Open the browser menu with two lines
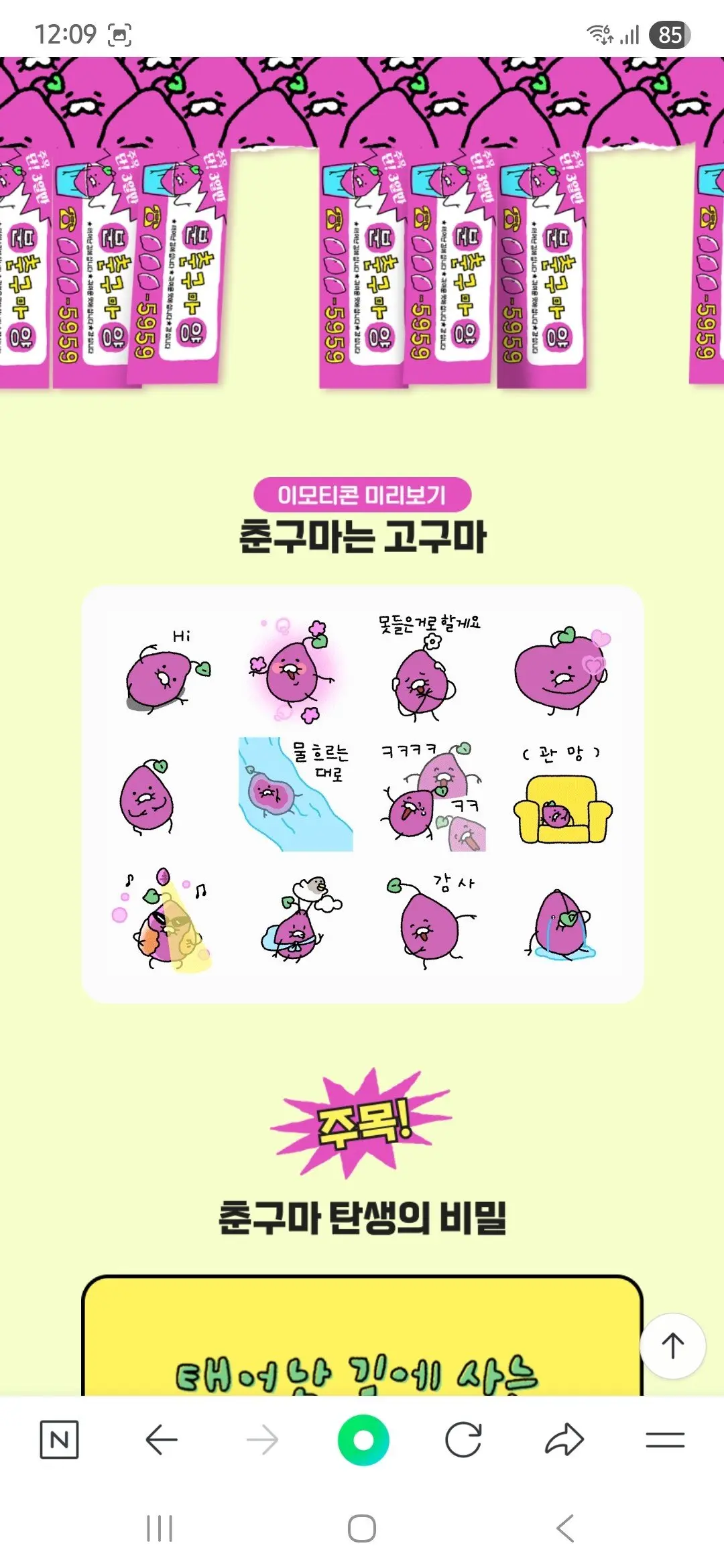The image size is (724, 1568). coord(665,1439)
